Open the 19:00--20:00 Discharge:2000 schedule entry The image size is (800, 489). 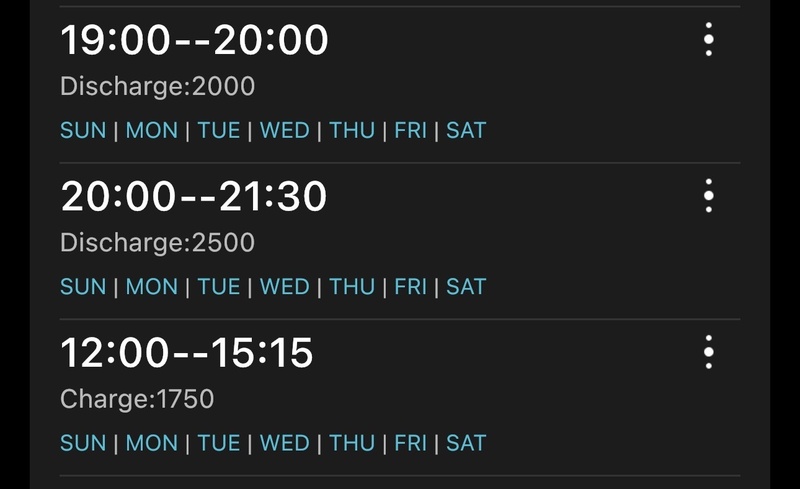click(x=300, y=86)
